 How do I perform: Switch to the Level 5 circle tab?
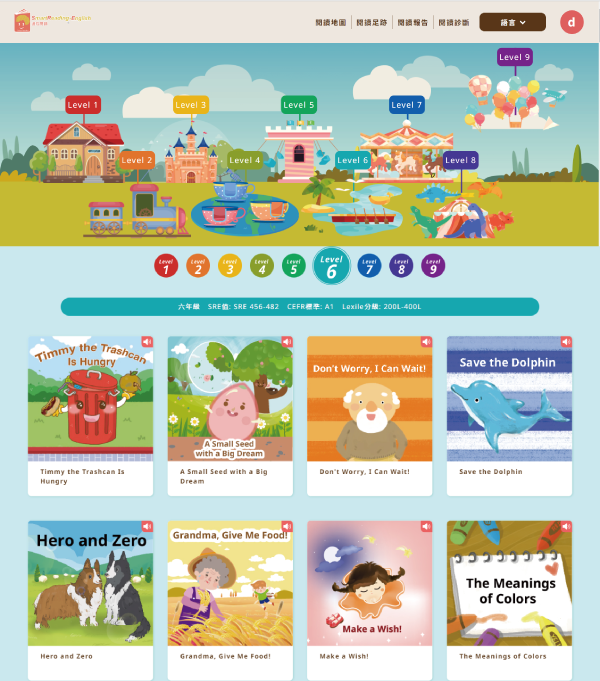294,266
